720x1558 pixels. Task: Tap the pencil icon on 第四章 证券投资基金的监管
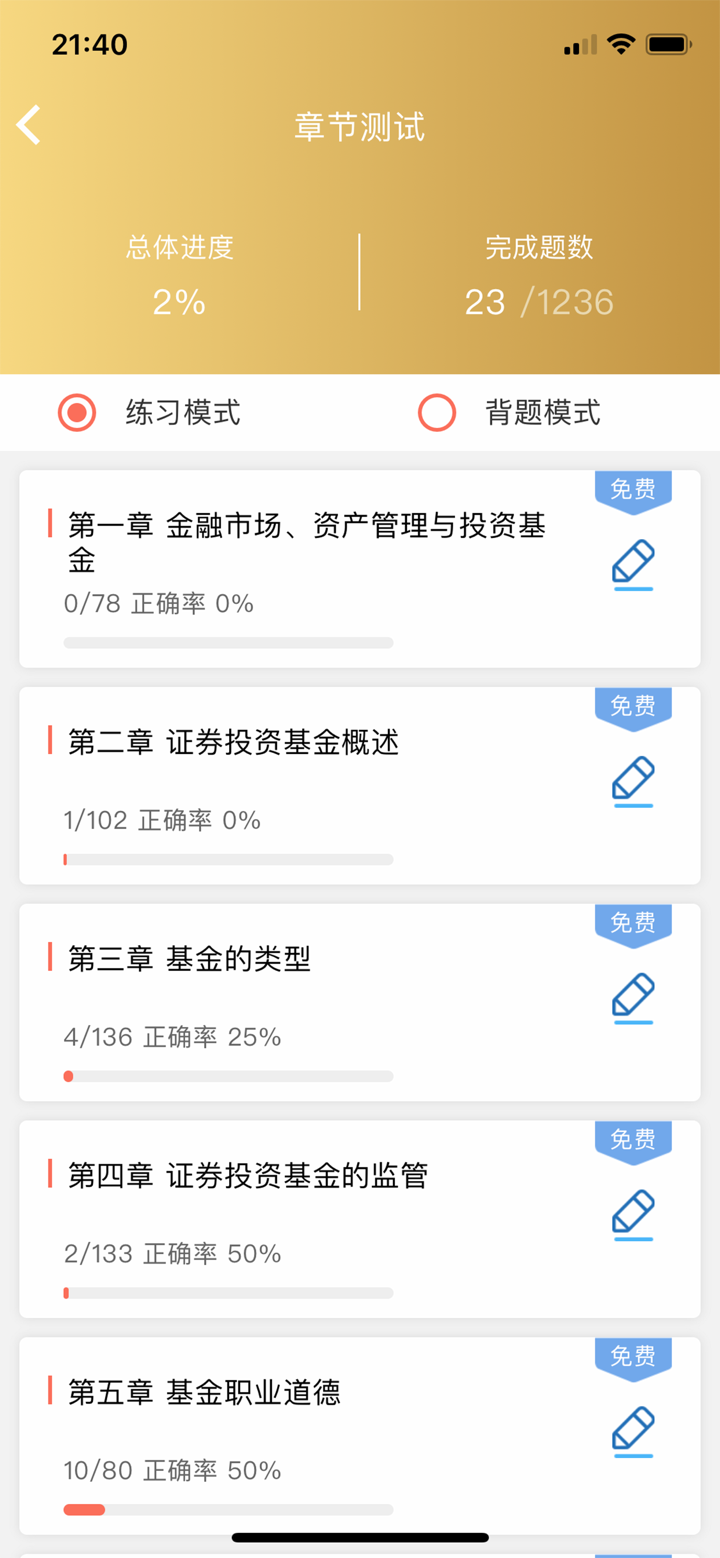click(x=632, y=1215)
